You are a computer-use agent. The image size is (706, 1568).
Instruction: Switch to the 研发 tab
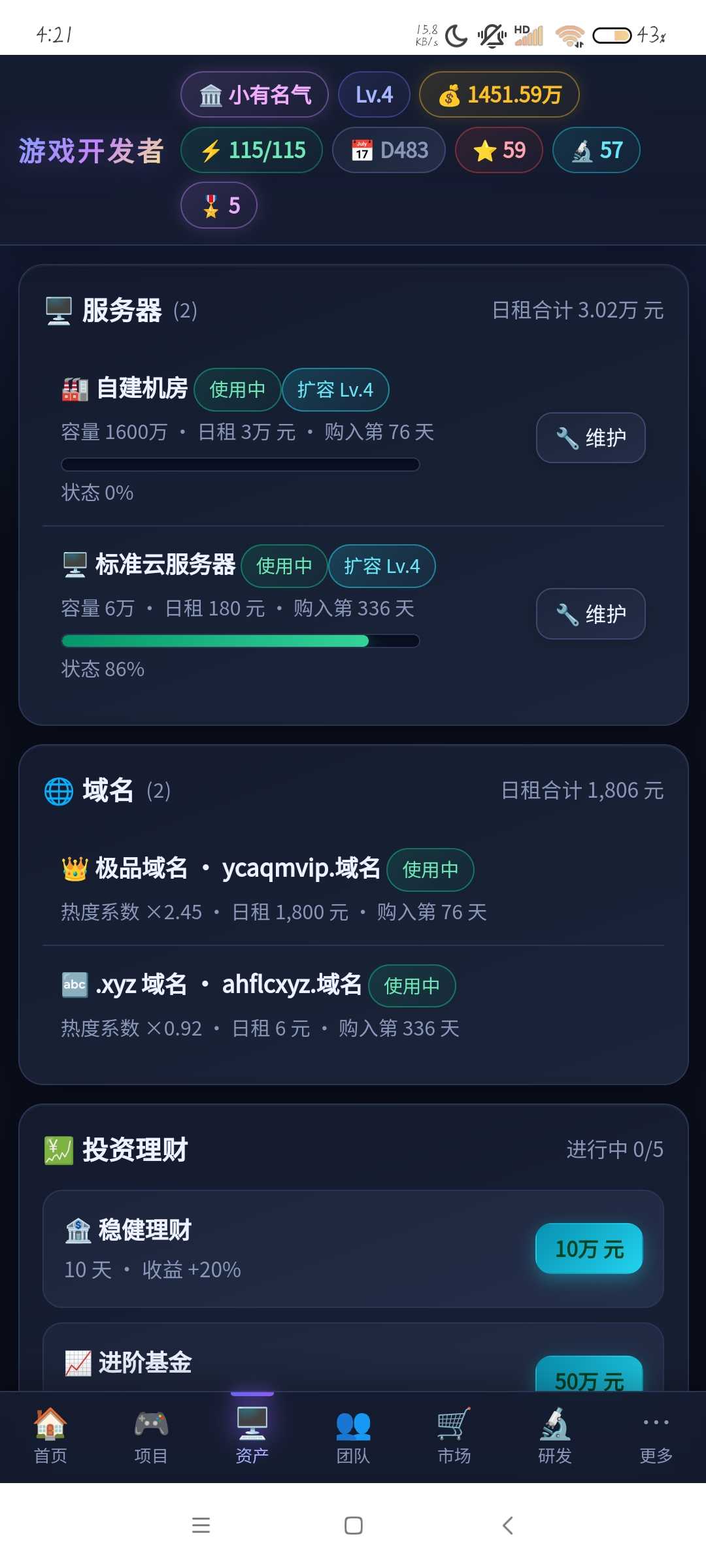tap(554, 1436)
